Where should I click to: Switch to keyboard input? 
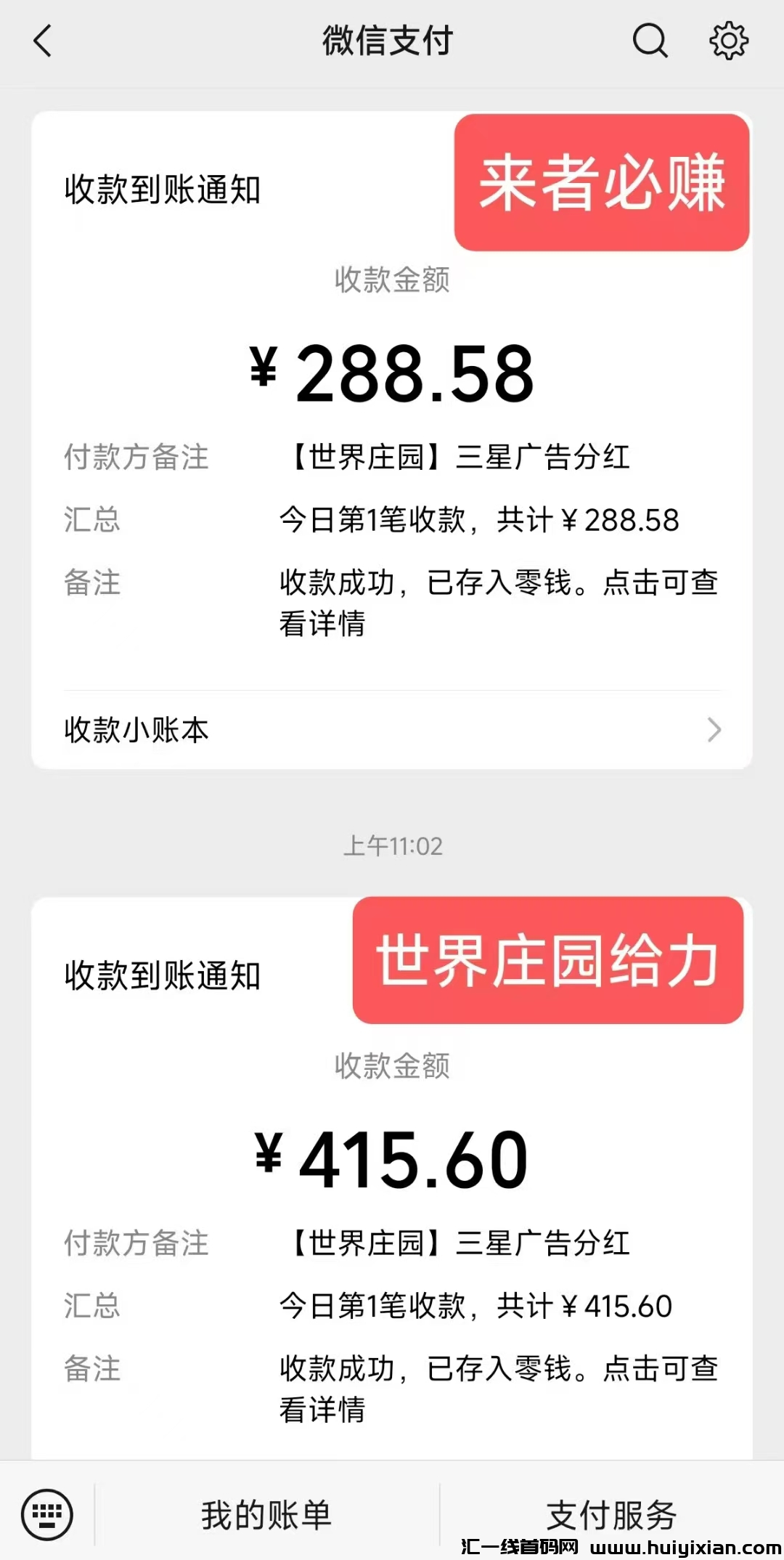click(47, 1515)
